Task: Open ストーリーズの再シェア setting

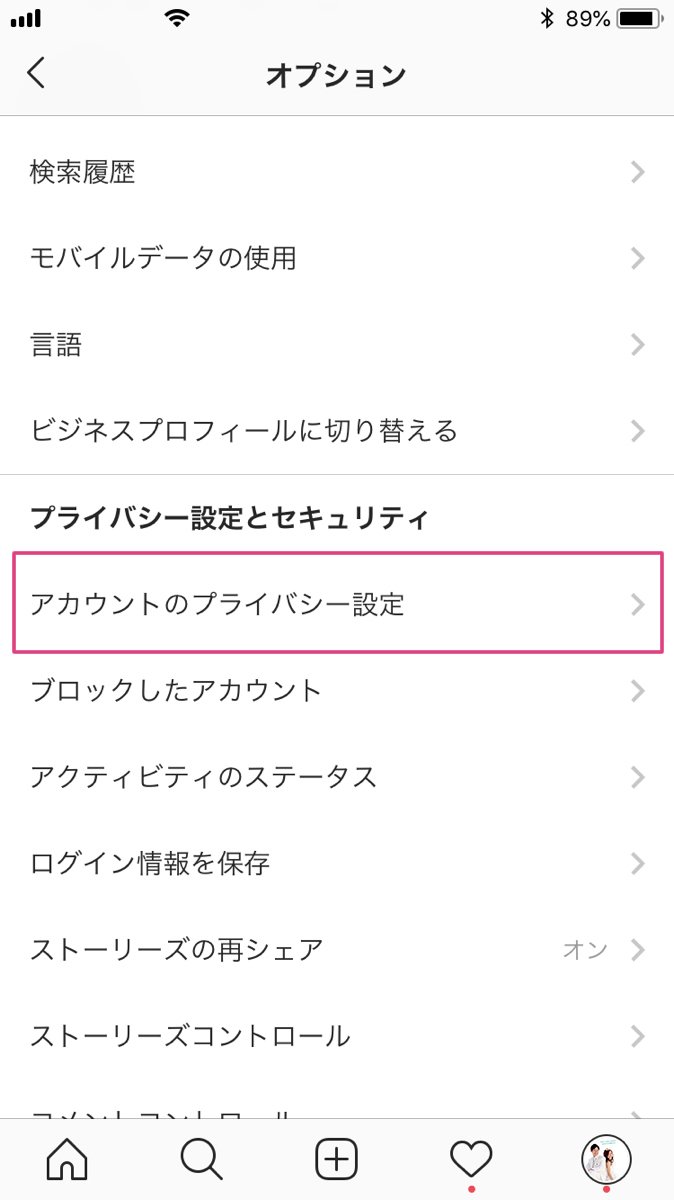Action: [x=337, y=949]
